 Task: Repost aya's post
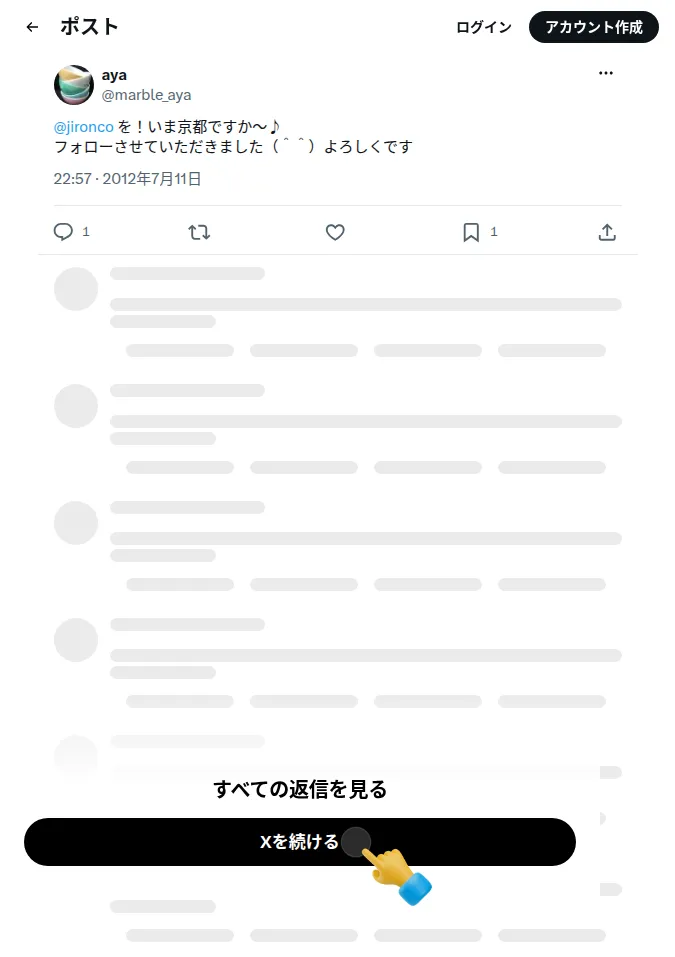tap(199, 232)
